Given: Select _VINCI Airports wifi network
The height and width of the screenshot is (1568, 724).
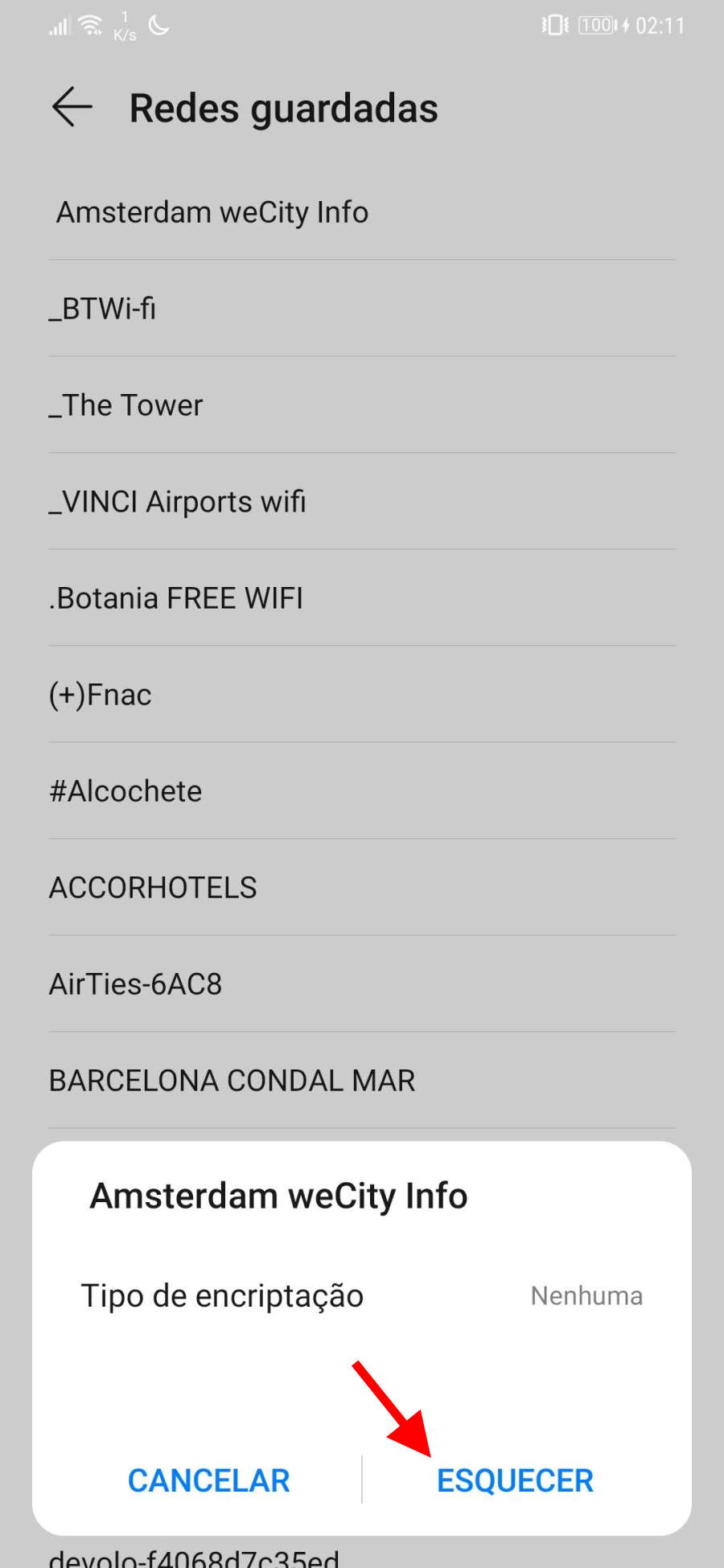Looking at the screenshot, I should tap(362, 502).
